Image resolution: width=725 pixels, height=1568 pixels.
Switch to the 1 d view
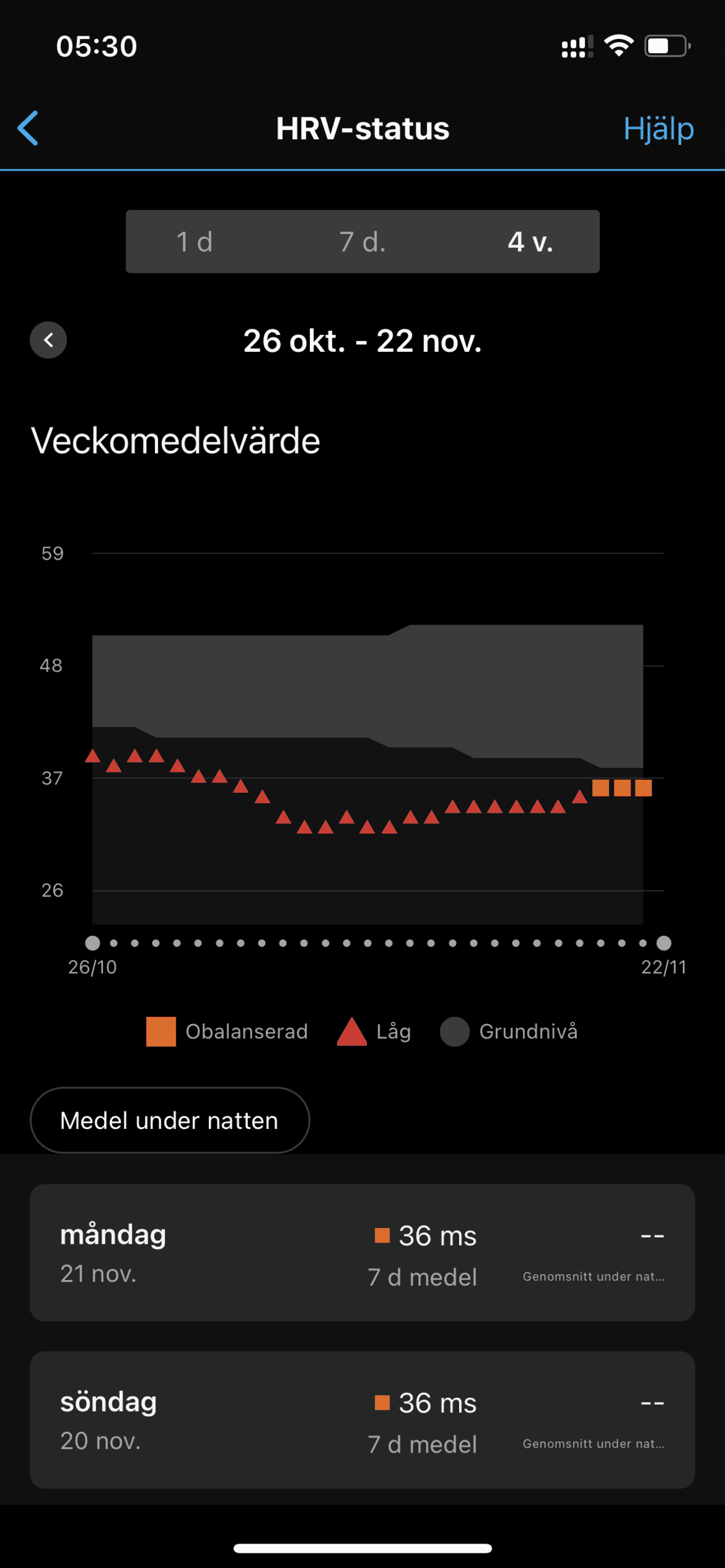[194, 241]
